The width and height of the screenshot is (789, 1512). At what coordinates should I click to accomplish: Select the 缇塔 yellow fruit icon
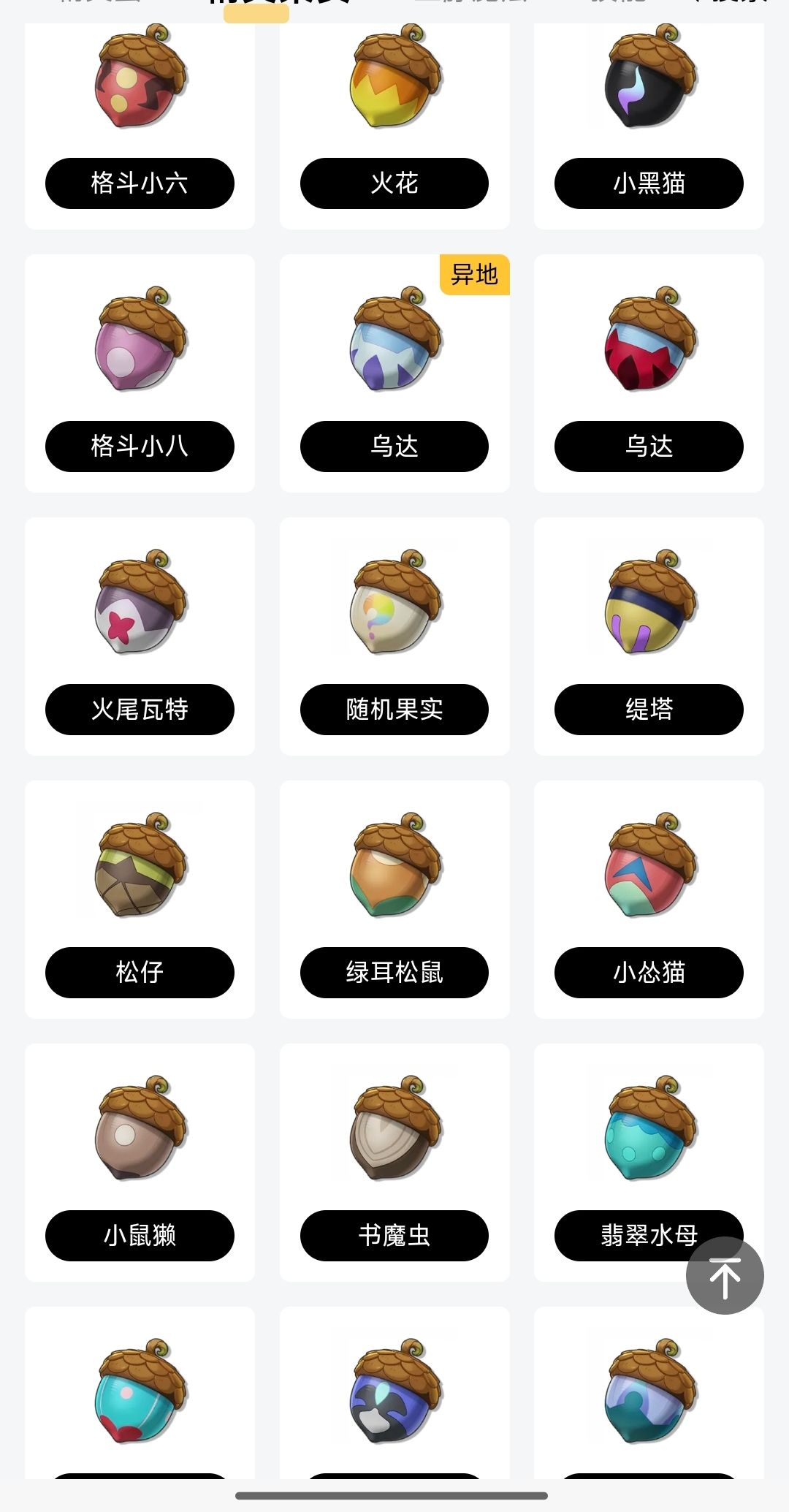point(647,610)
